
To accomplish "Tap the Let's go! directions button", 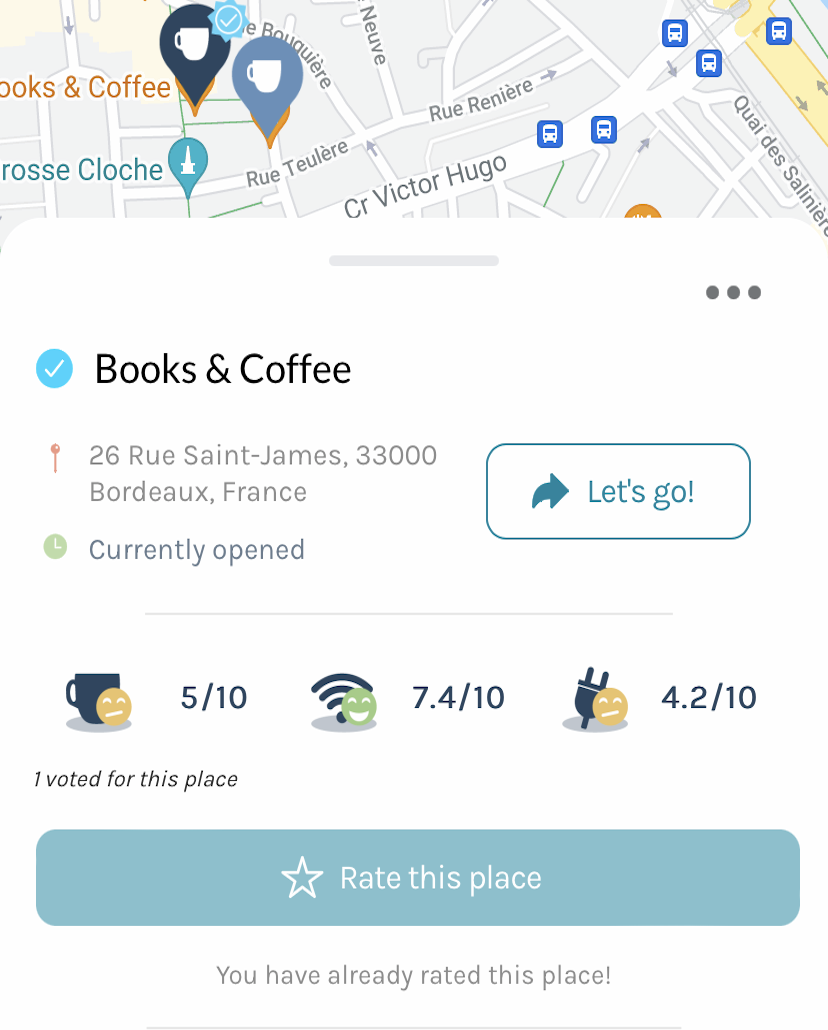I will tap(618, 492).
